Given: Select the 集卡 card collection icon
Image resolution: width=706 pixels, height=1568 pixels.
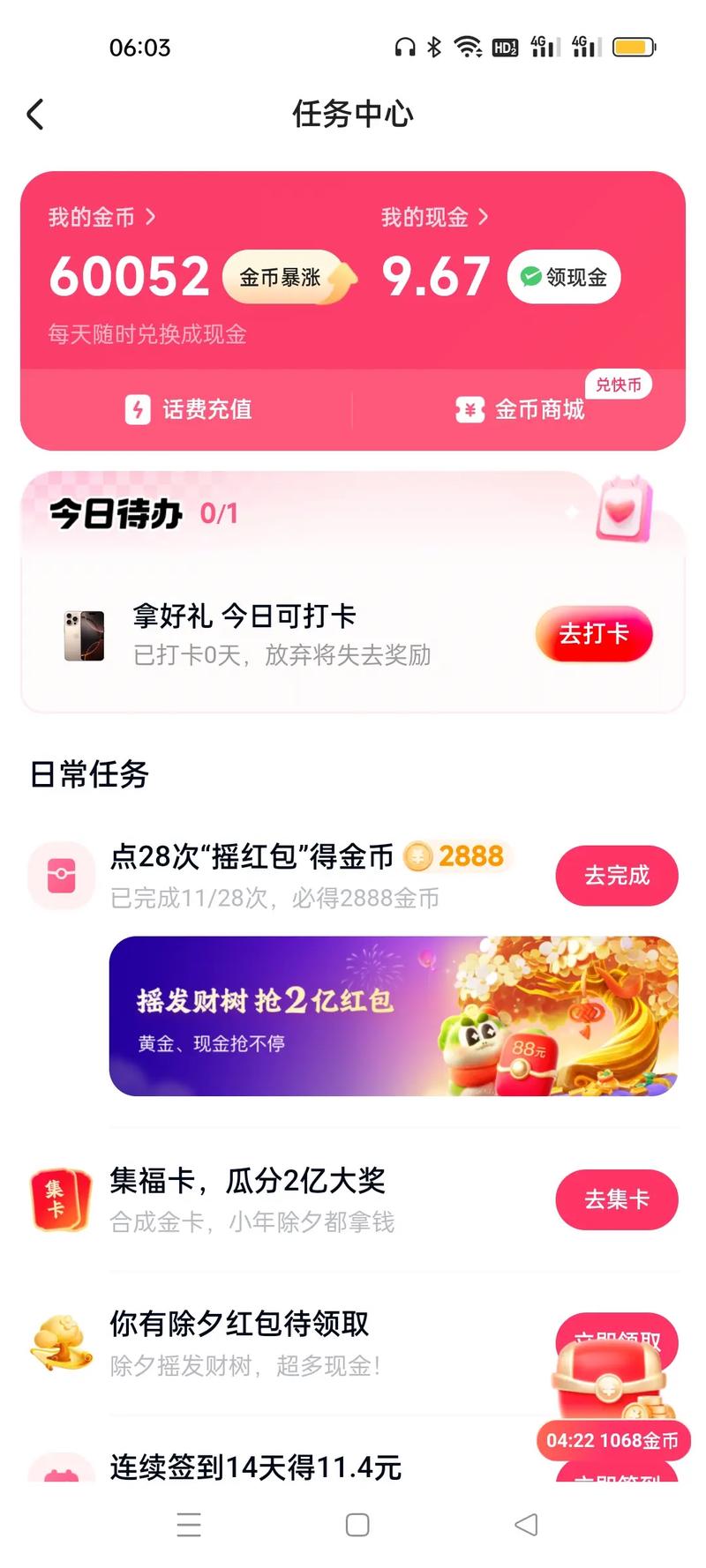Looking at the screenshot, I should click(58, 1199).
